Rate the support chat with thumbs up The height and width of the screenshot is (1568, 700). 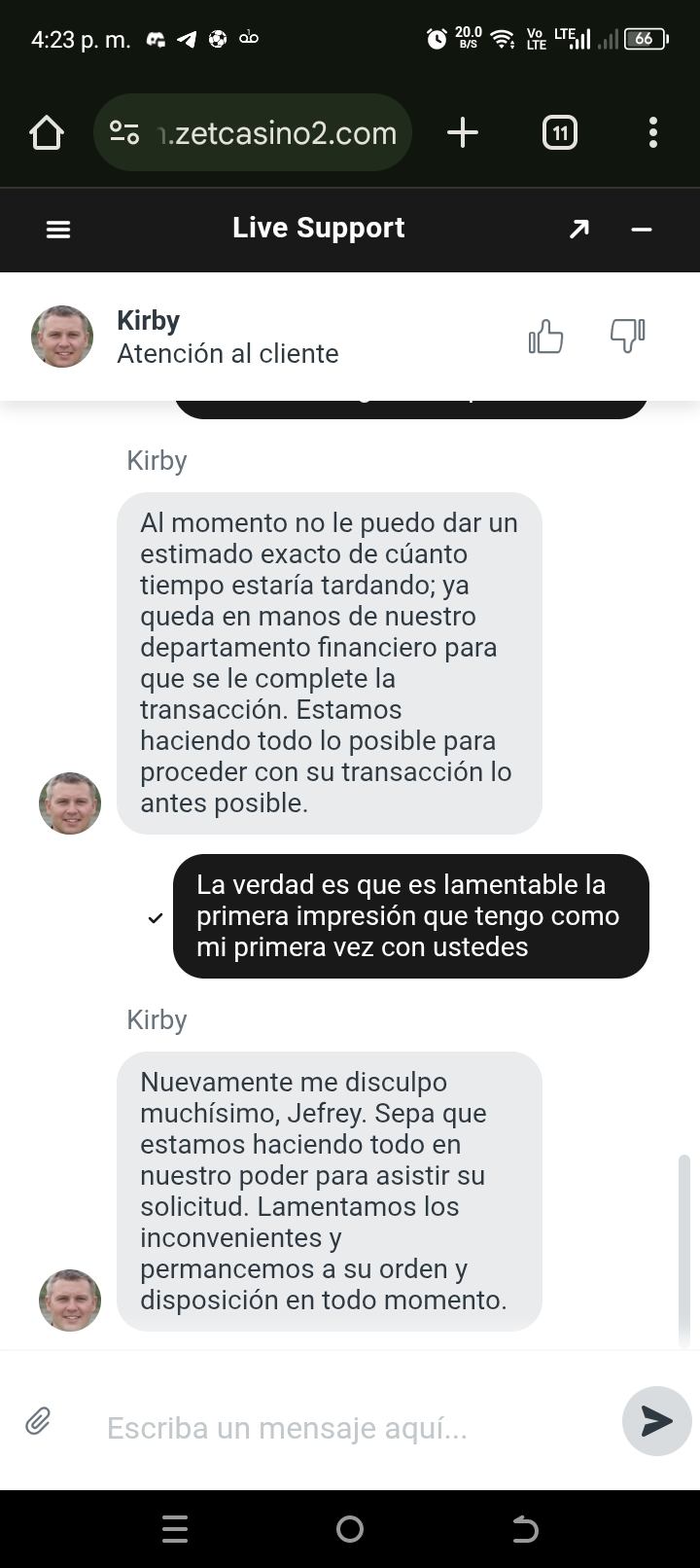(544, 336)
